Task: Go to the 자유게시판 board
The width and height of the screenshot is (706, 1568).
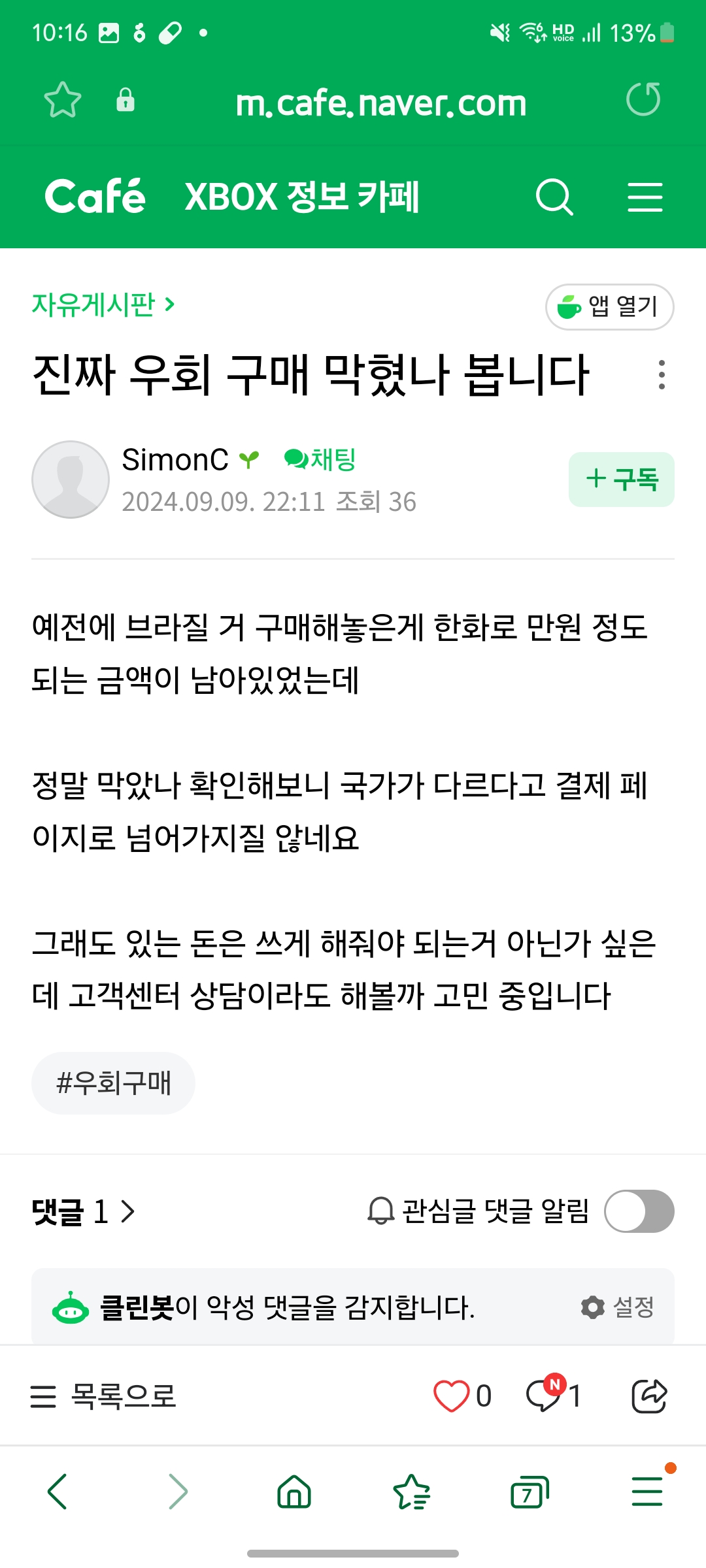Action: click(x=103, y=304)
